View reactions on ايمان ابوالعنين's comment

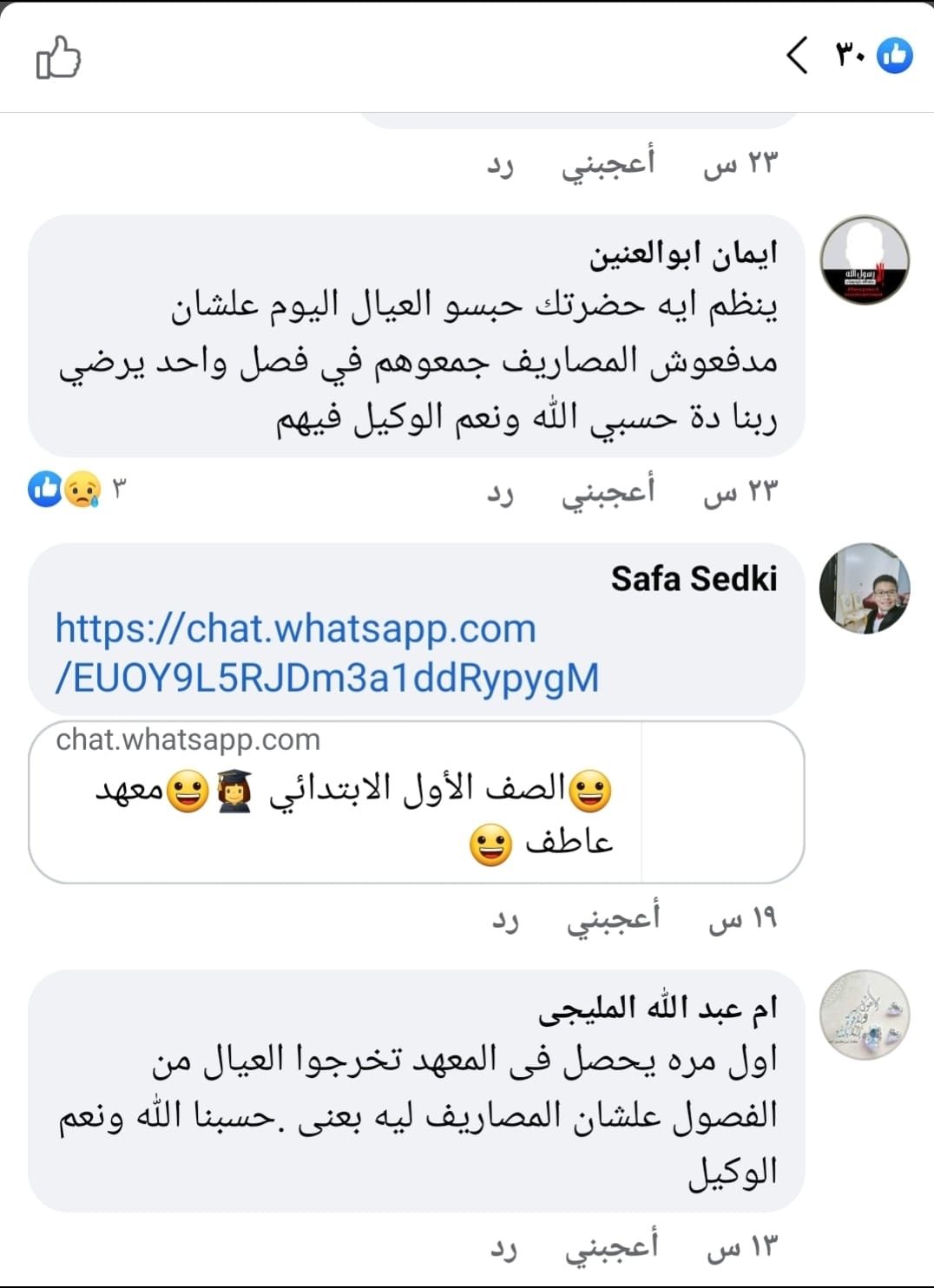tap(75, 490)
